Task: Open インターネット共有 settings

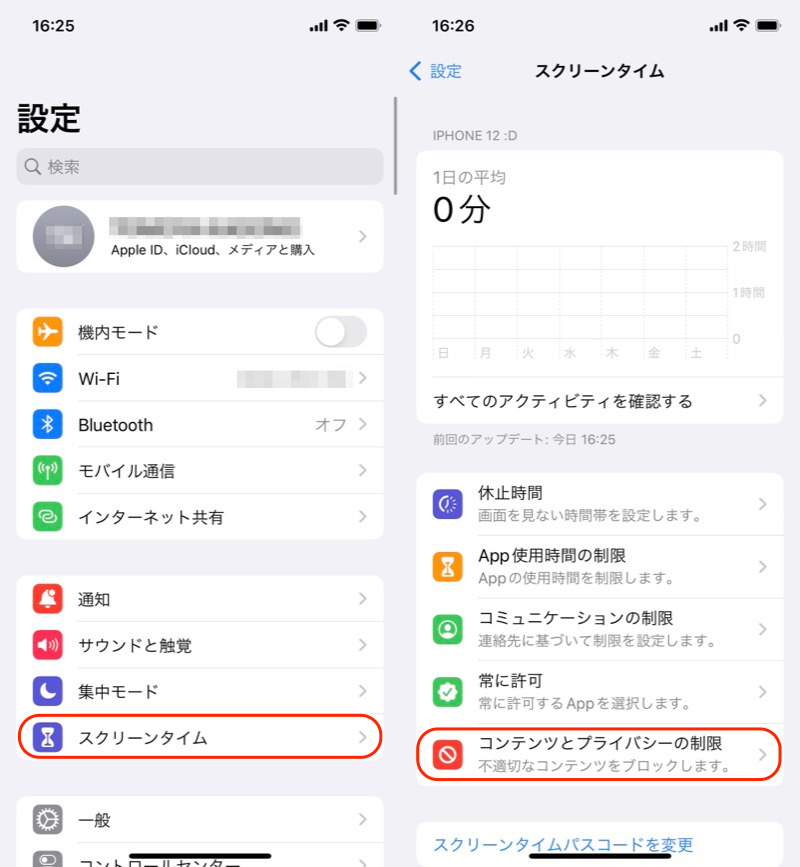Action: (x=200, y=517)
